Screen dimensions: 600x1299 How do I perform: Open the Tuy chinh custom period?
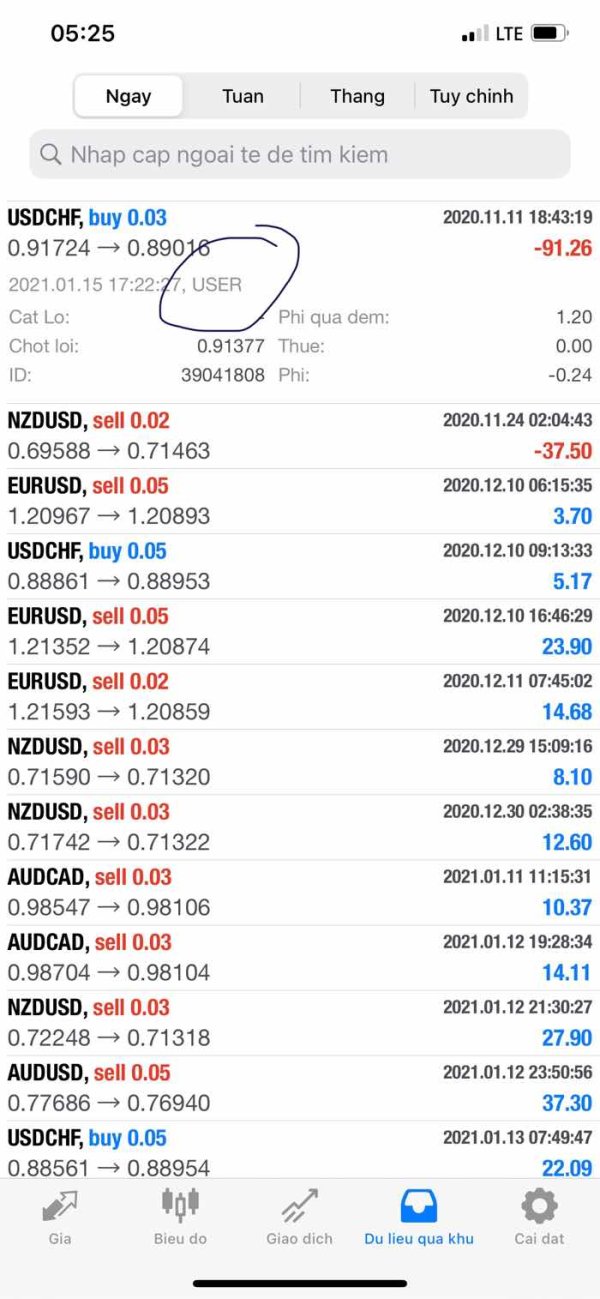pyautogui.click(x=471, y=96)
